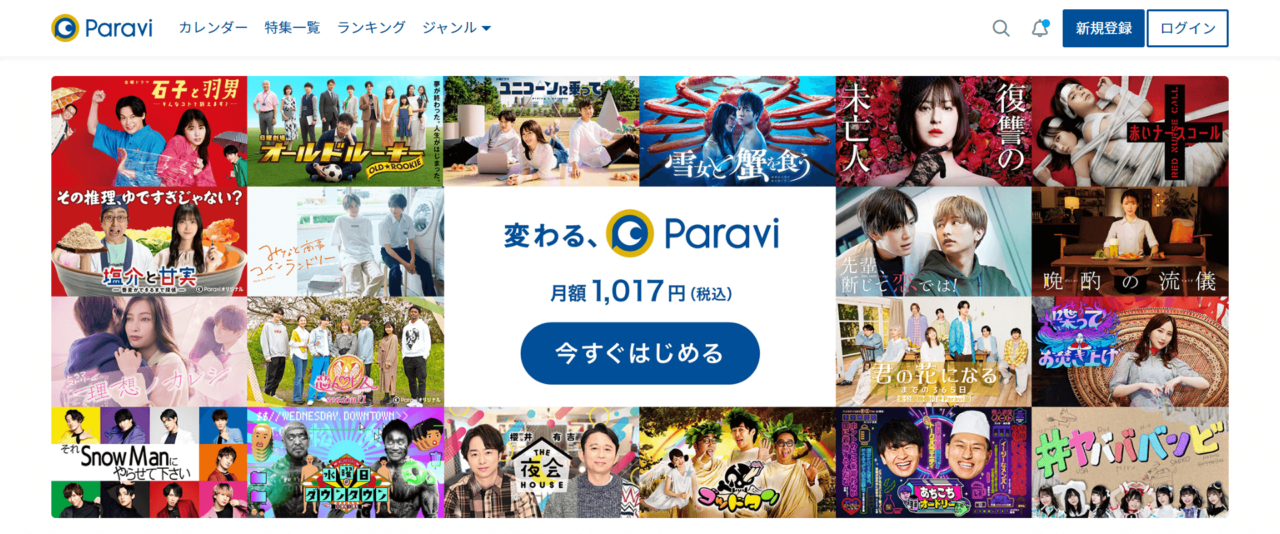Open the カレンダー page

click(213, 28)
